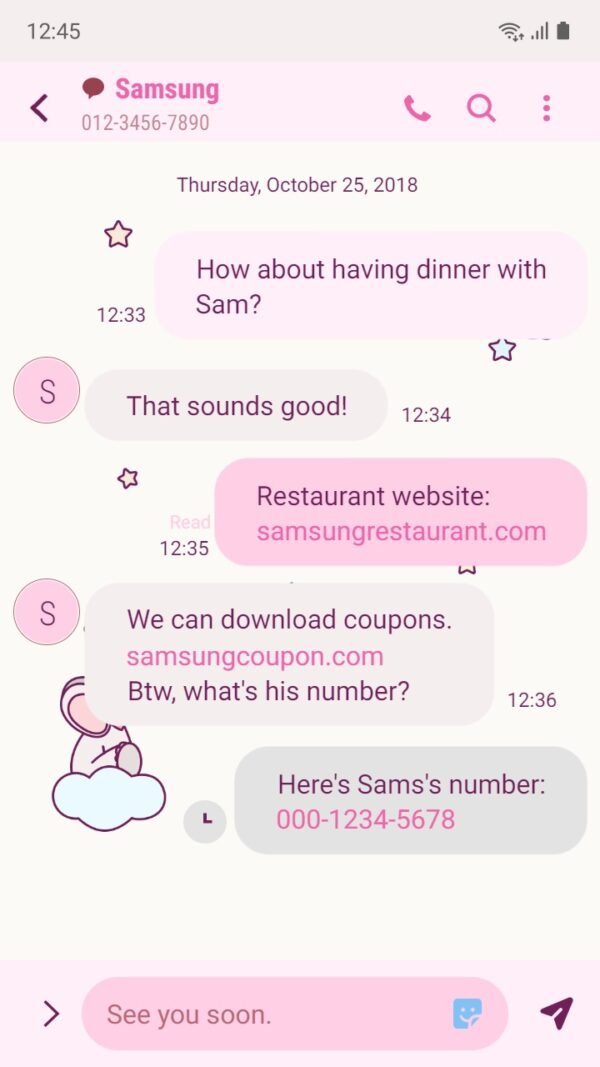Call Samsung using the phone icon
The image size is (600, 1067).
(417, 108)
